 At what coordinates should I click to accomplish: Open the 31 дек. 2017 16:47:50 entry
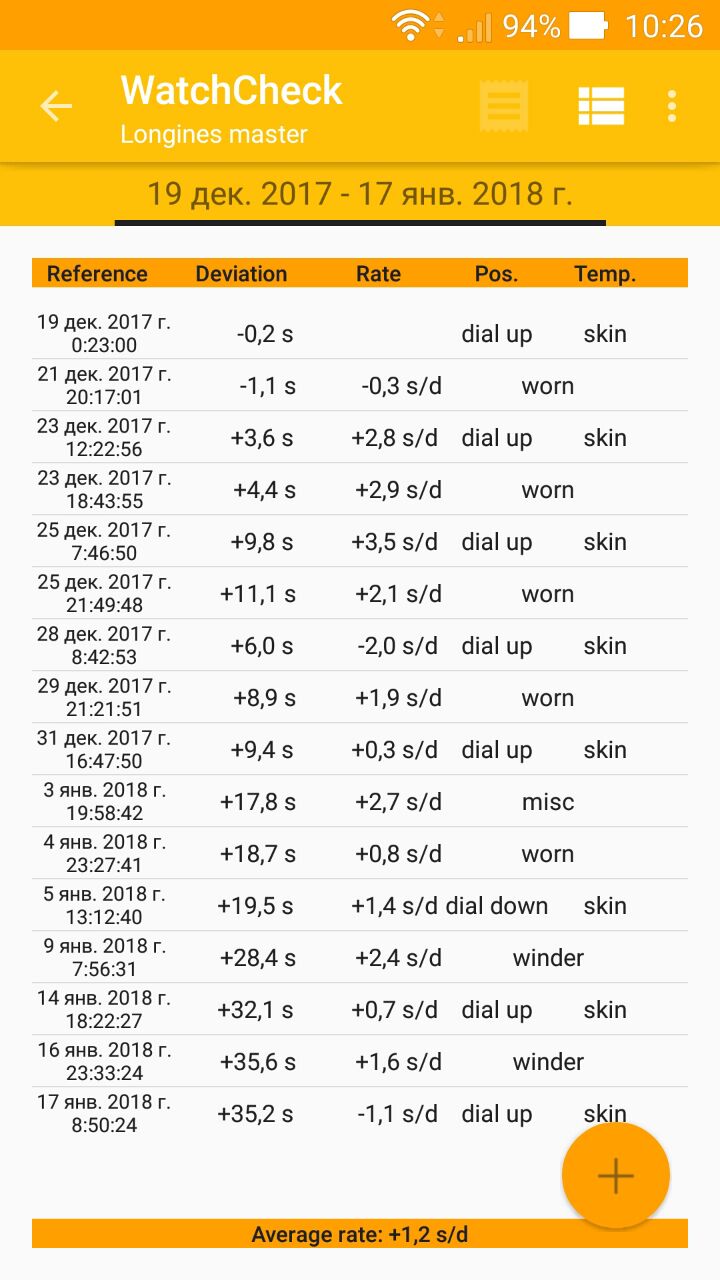pyautogui.click(x=360, y=750)
